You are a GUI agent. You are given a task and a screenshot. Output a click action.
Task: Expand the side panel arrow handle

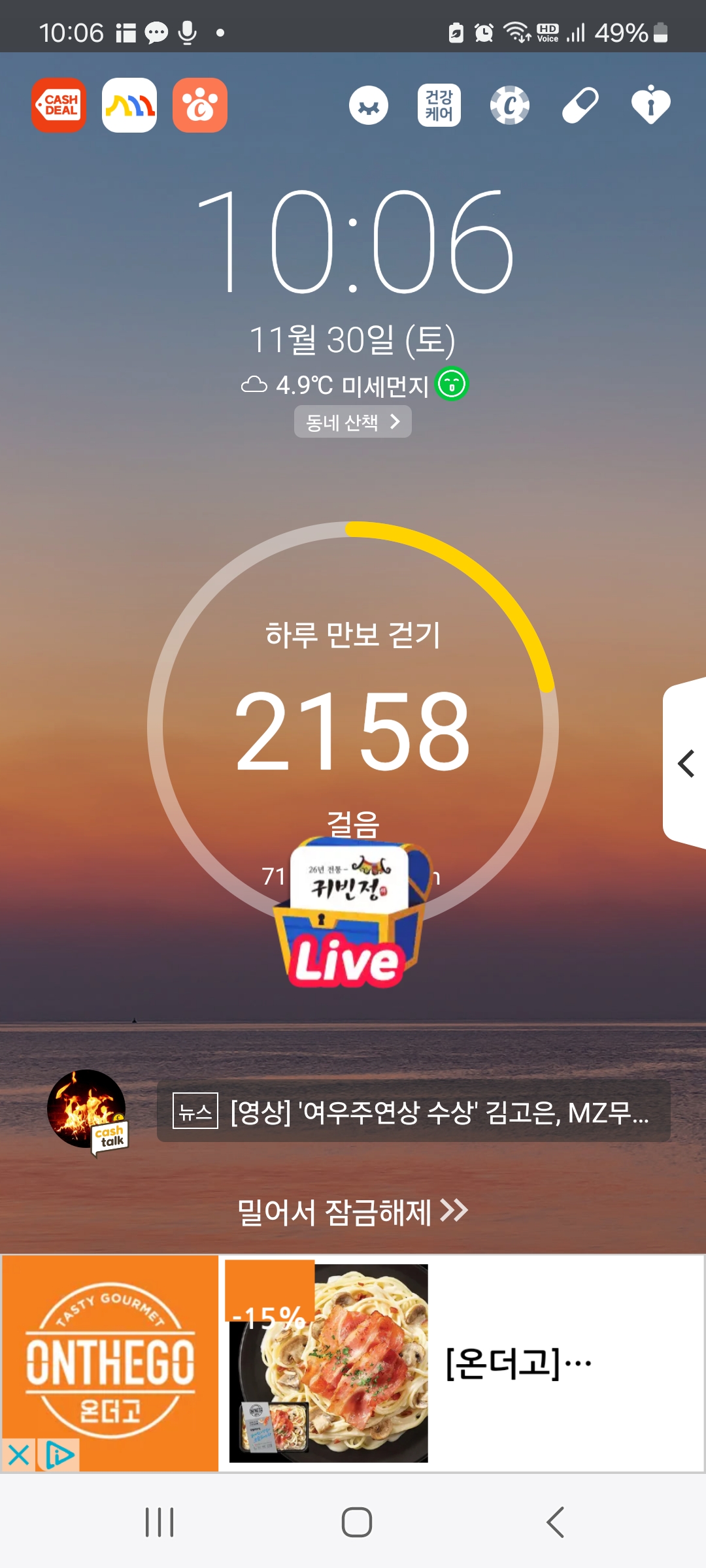pos(685,763)
